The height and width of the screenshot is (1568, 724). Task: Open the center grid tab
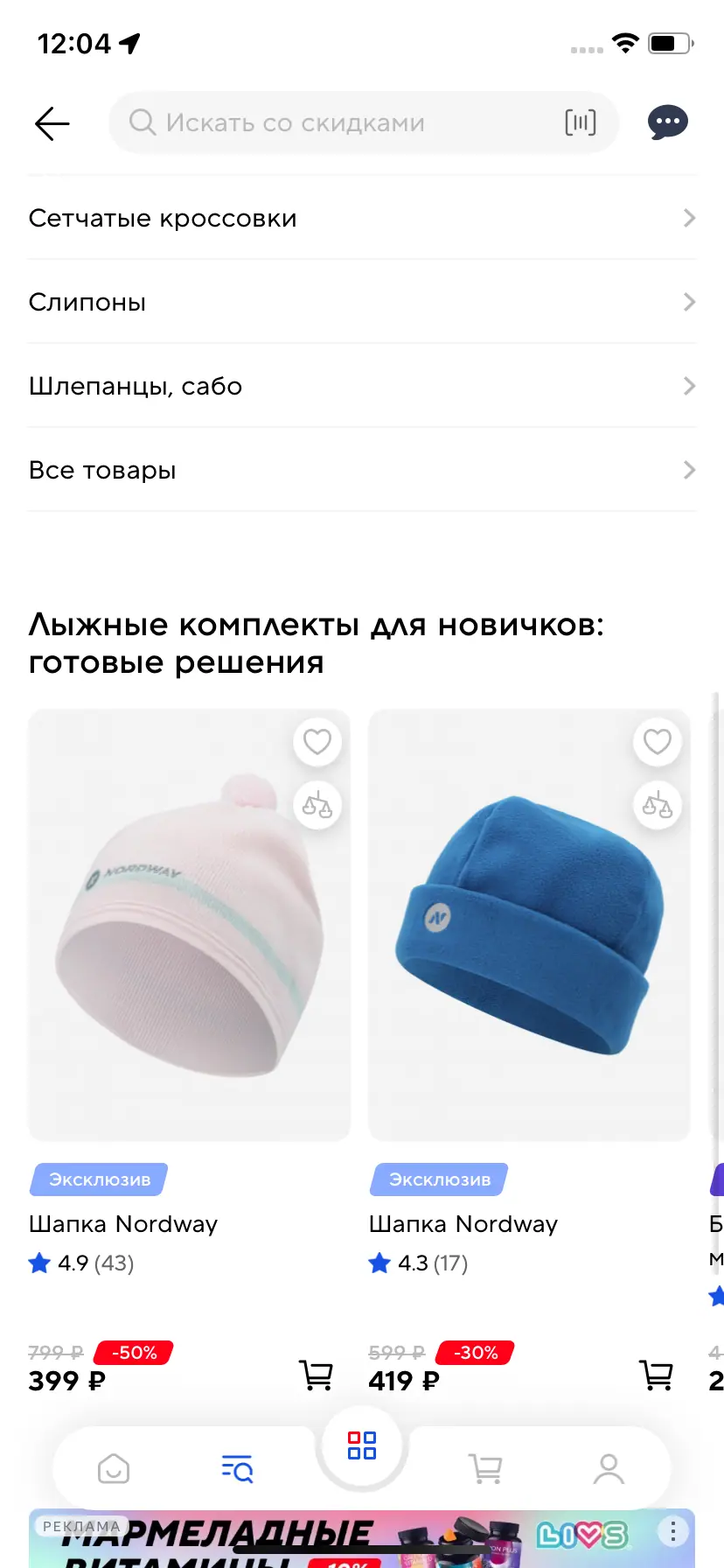362,1445
